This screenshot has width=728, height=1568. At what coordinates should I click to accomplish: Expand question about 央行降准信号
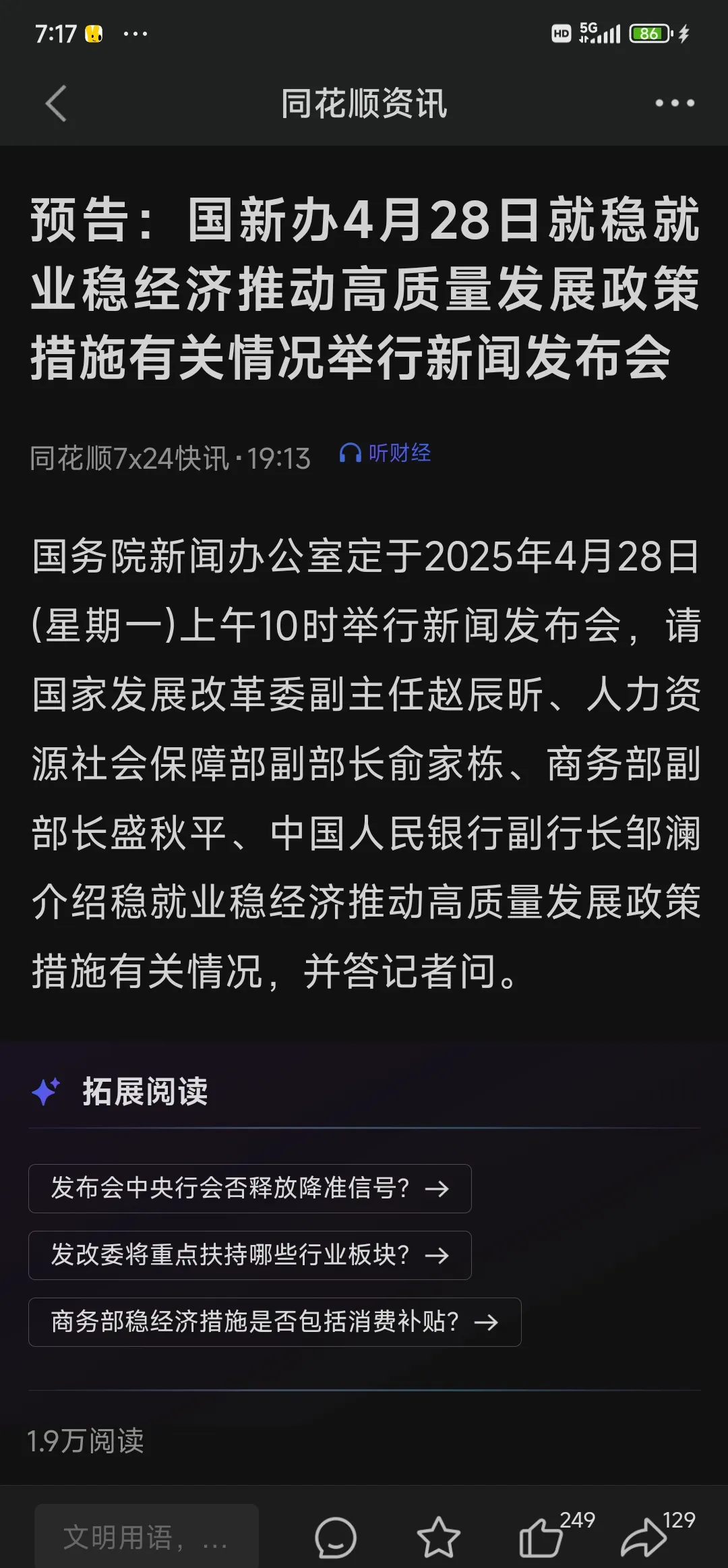(249, 1188)
